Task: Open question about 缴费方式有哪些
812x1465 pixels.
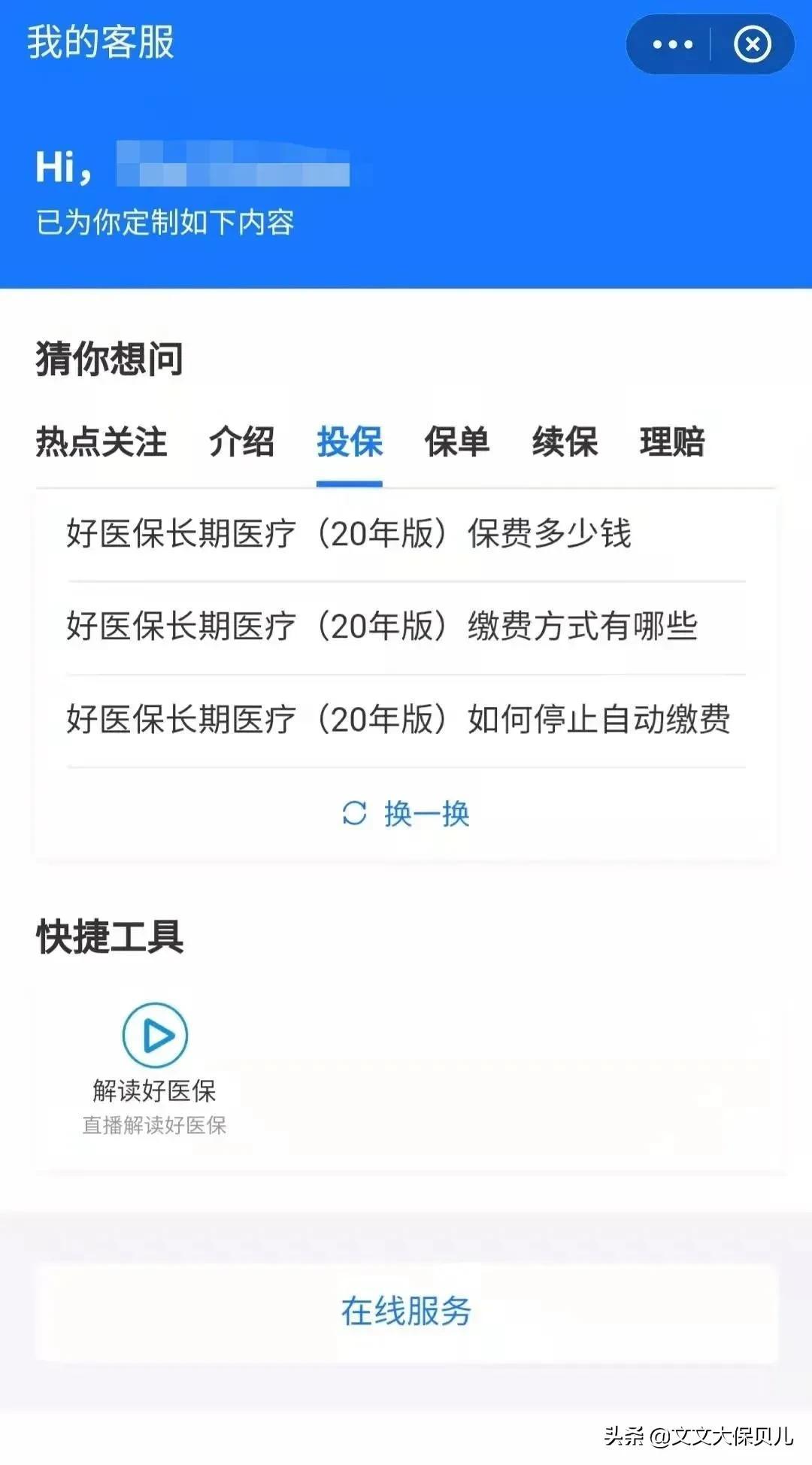Action: [x=382, y=626]
